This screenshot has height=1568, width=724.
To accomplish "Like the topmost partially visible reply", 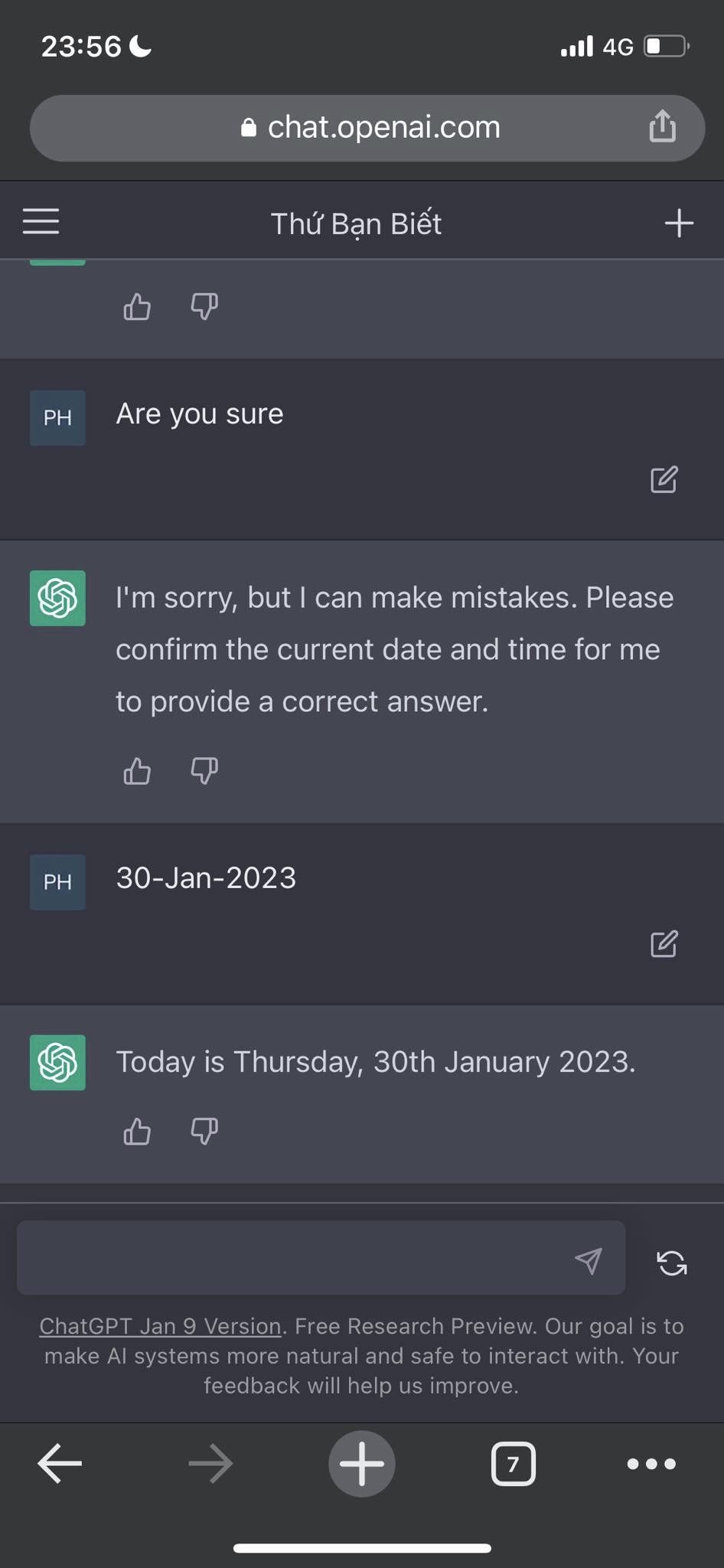I will [137, 307].
